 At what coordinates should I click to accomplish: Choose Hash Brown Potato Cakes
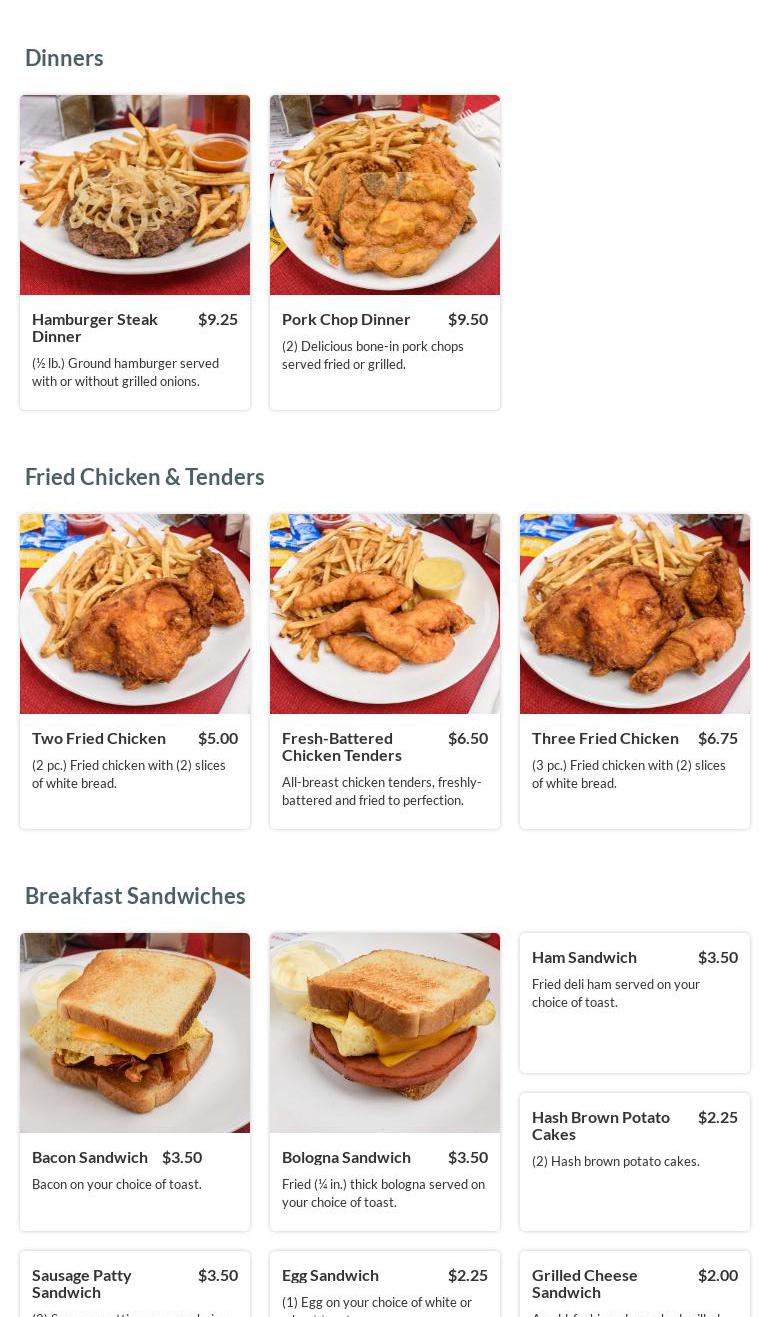635,1161
